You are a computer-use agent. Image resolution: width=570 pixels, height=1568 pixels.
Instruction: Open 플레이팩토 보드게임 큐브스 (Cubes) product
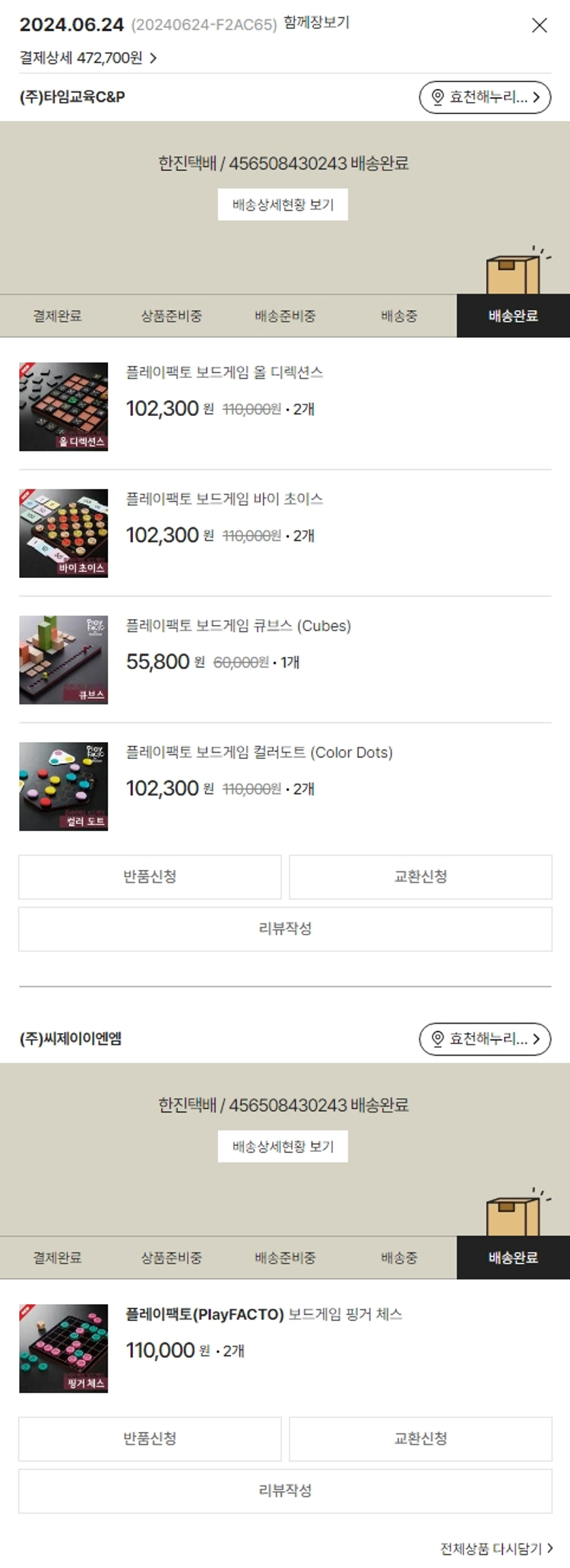point(238,626)
